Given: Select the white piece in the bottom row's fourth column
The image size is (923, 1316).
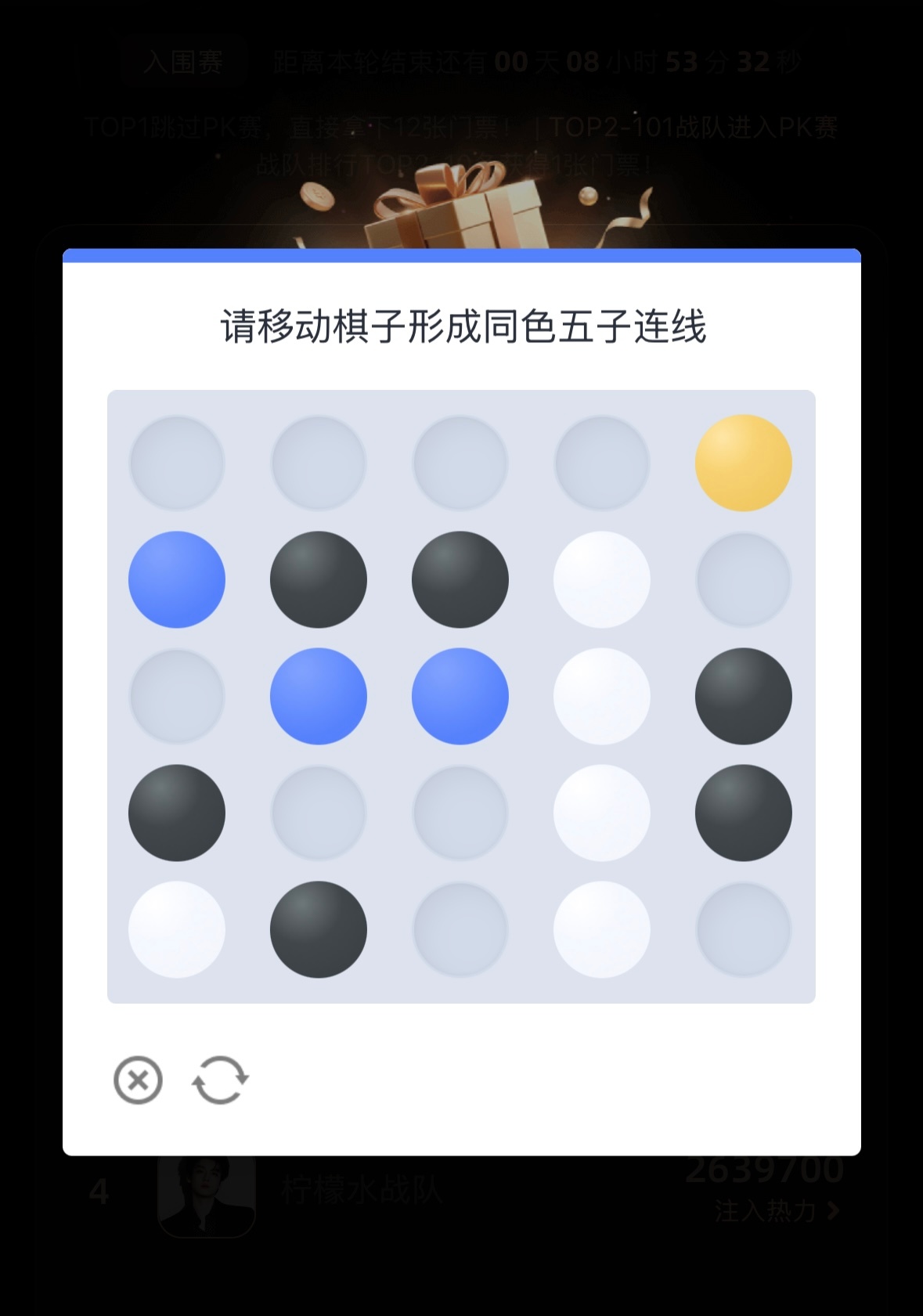Looking at the screenshot, I should [601, 928].
